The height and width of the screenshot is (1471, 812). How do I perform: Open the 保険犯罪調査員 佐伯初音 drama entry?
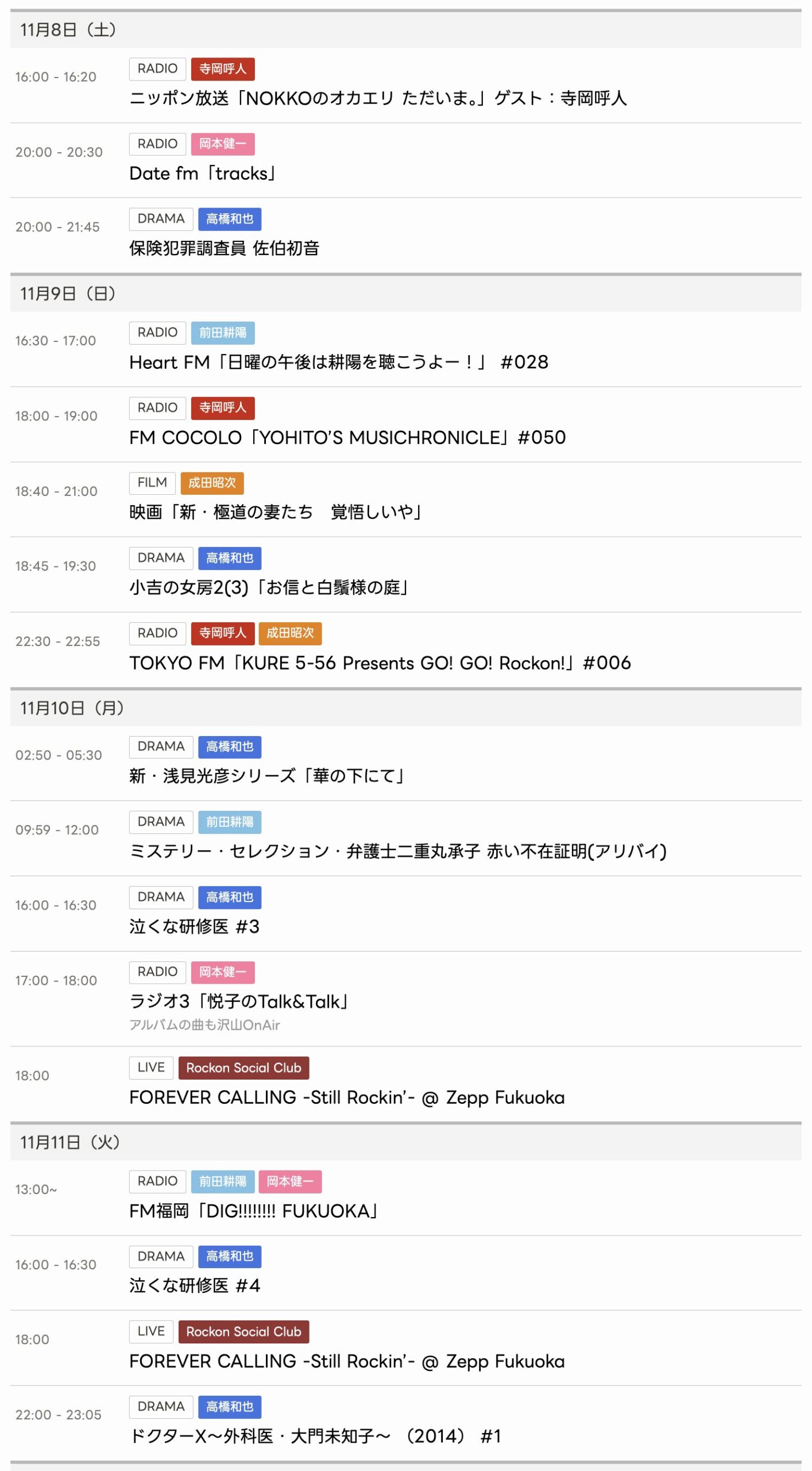[x=224, y=248]
